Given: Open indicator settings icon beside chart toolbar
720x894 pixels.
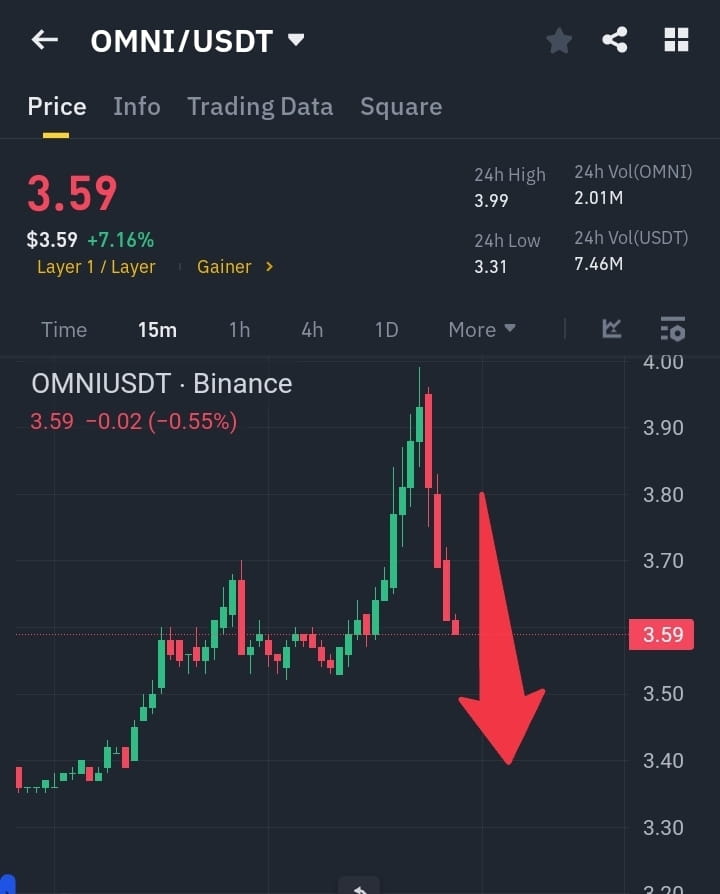Looking at the screenshot, I should pos(672,329).
